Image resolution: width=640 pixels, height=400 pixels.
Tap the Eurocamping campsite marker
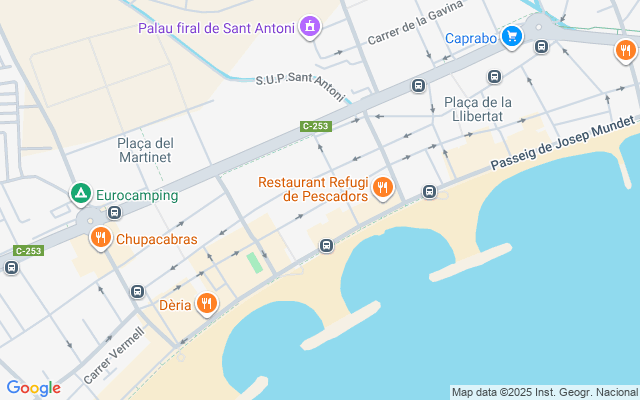pos(81,193)
